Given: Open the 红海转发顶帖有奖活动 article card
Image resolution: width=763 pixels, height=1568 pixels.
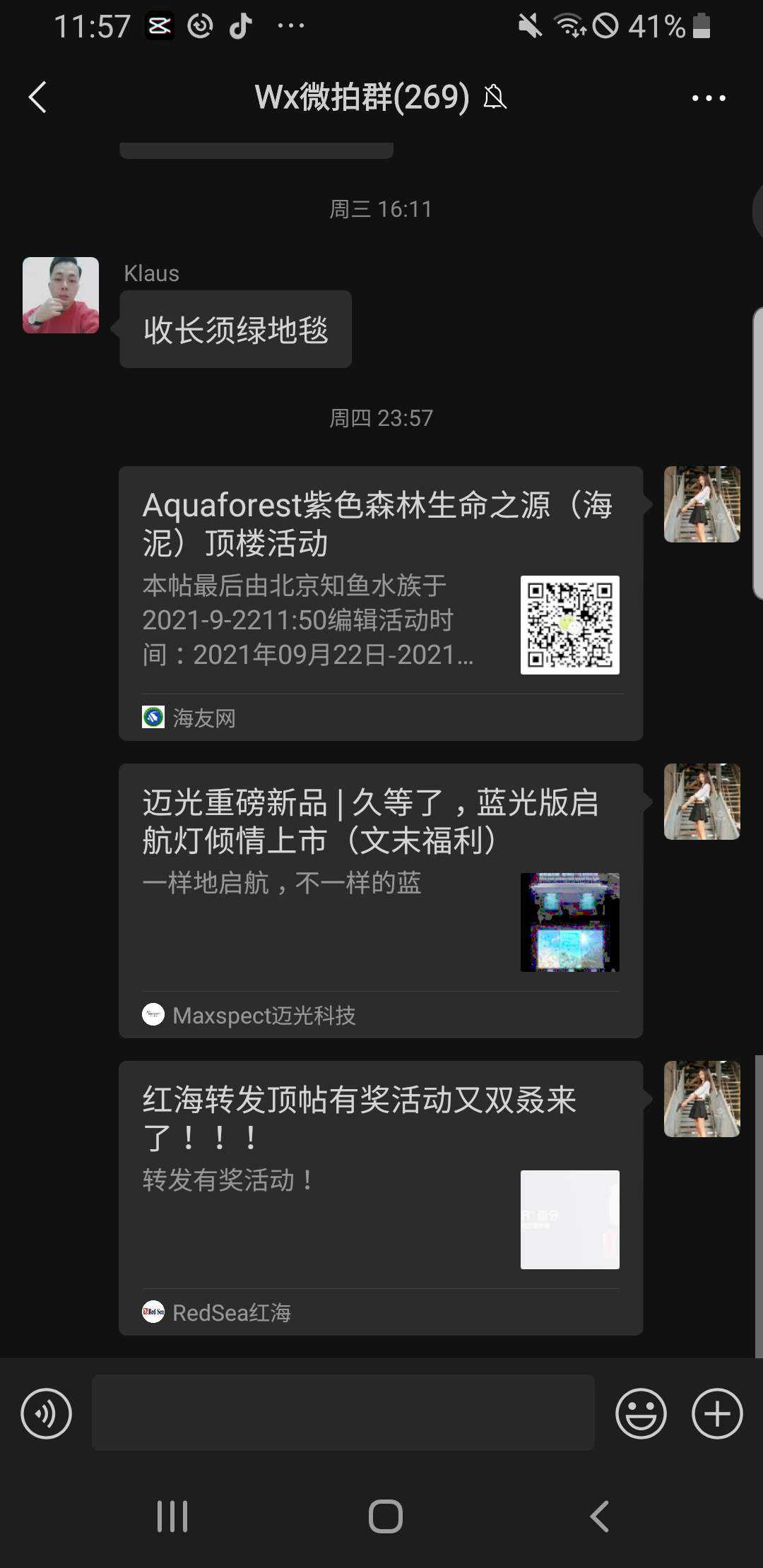Looking at the screenshot, I should (x=380, y=1197).
